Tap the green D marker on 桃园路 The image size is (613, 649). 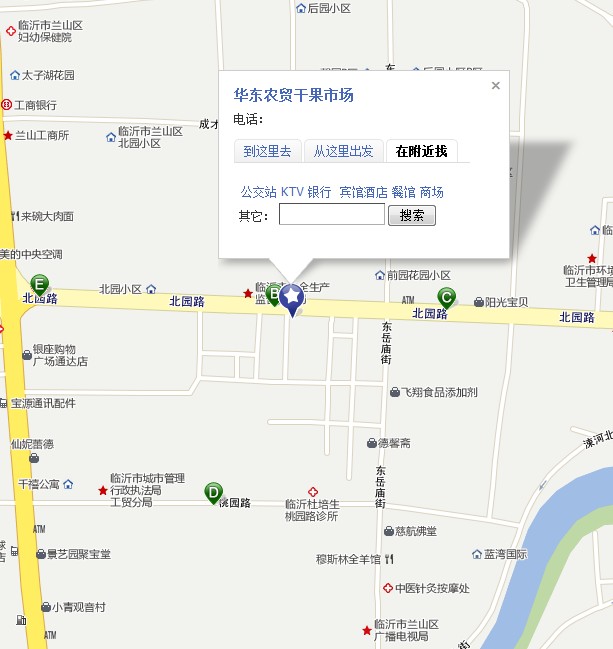213,491
